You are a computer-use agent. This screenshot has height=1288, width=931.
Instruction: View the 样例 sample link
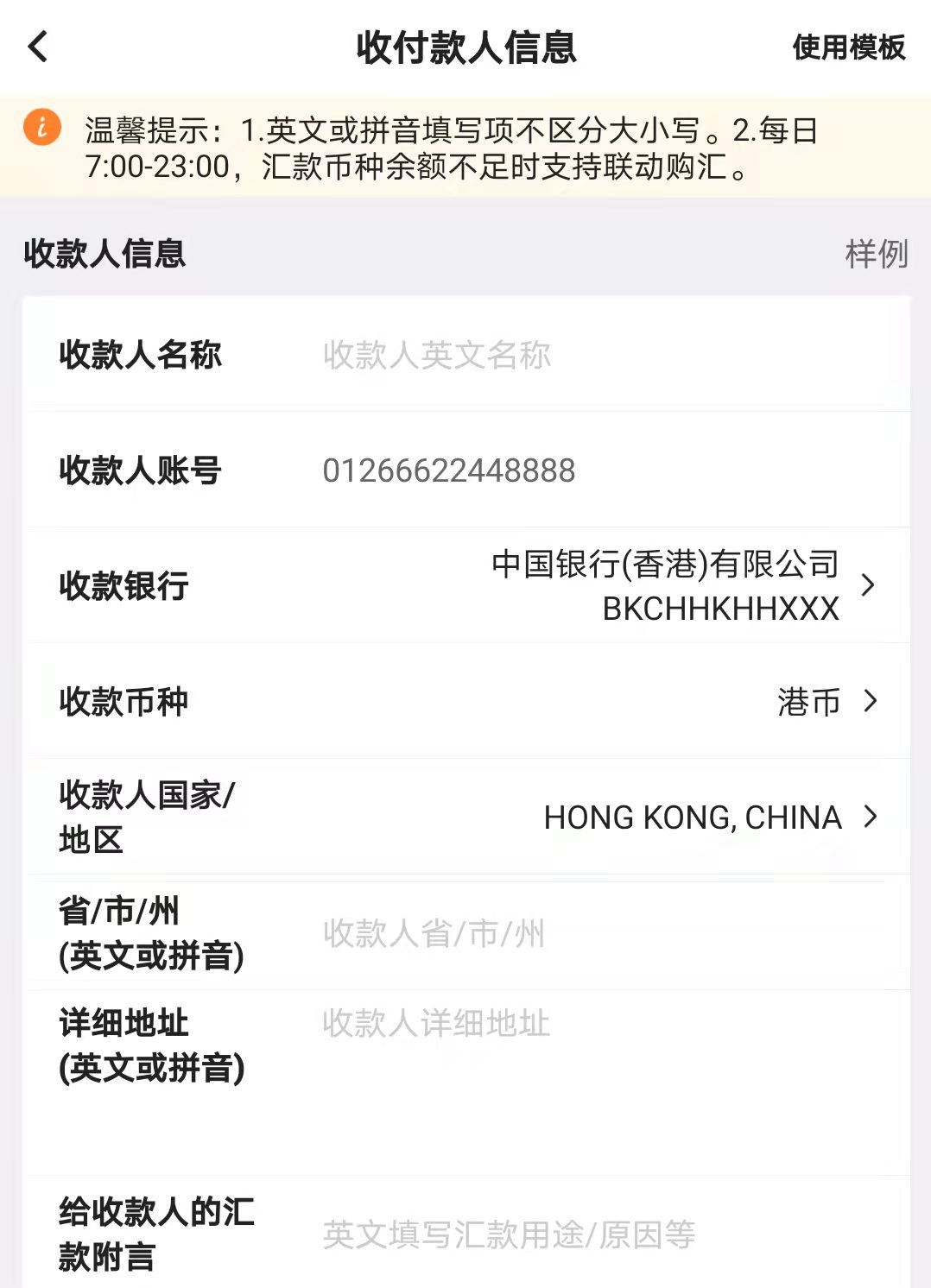click(x=878, y=254)
